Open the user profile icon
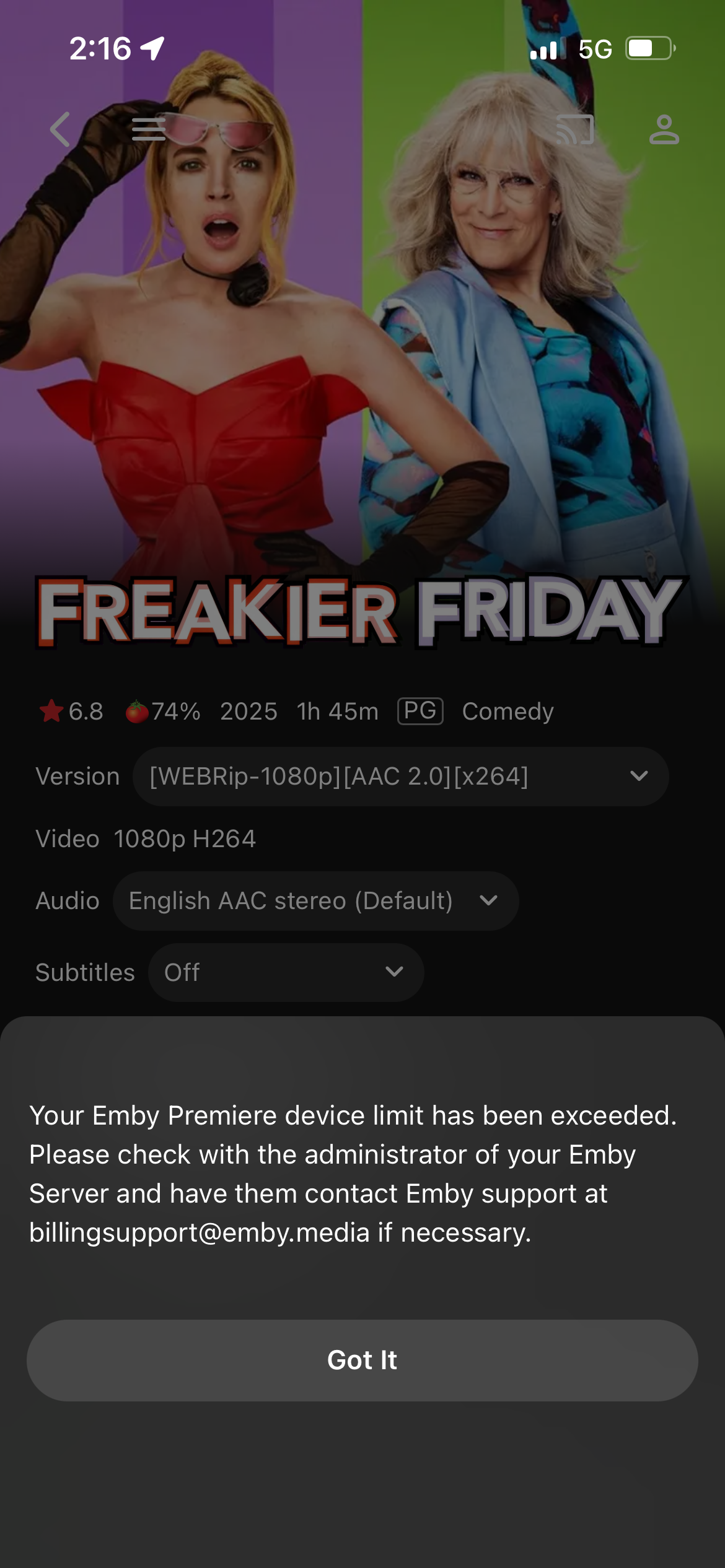The height and width of the screenshot is (1568, 725). [x=664, y=129]
